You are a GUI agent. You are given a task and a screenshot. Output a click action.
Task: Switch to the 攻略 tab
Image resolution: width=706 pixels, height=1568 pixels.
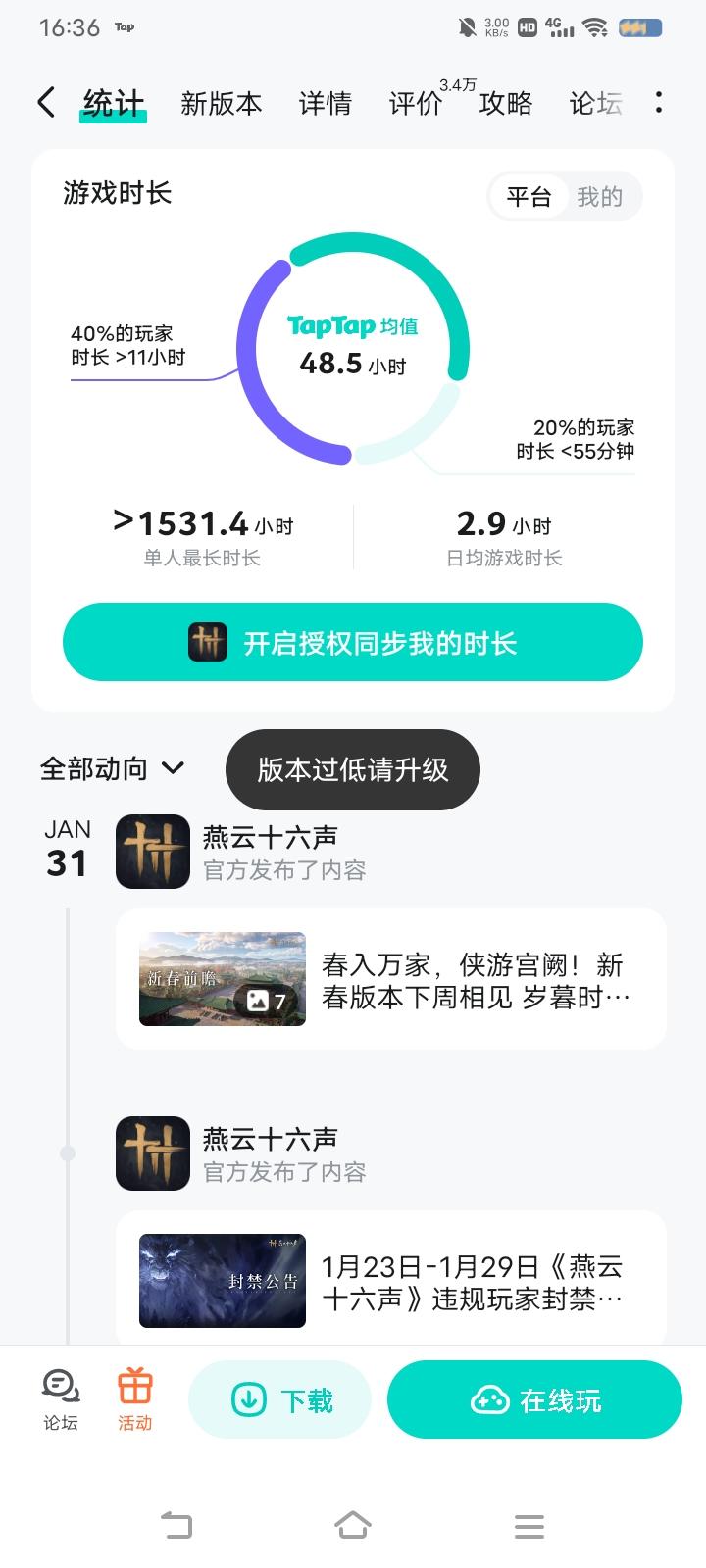point(505,103)
